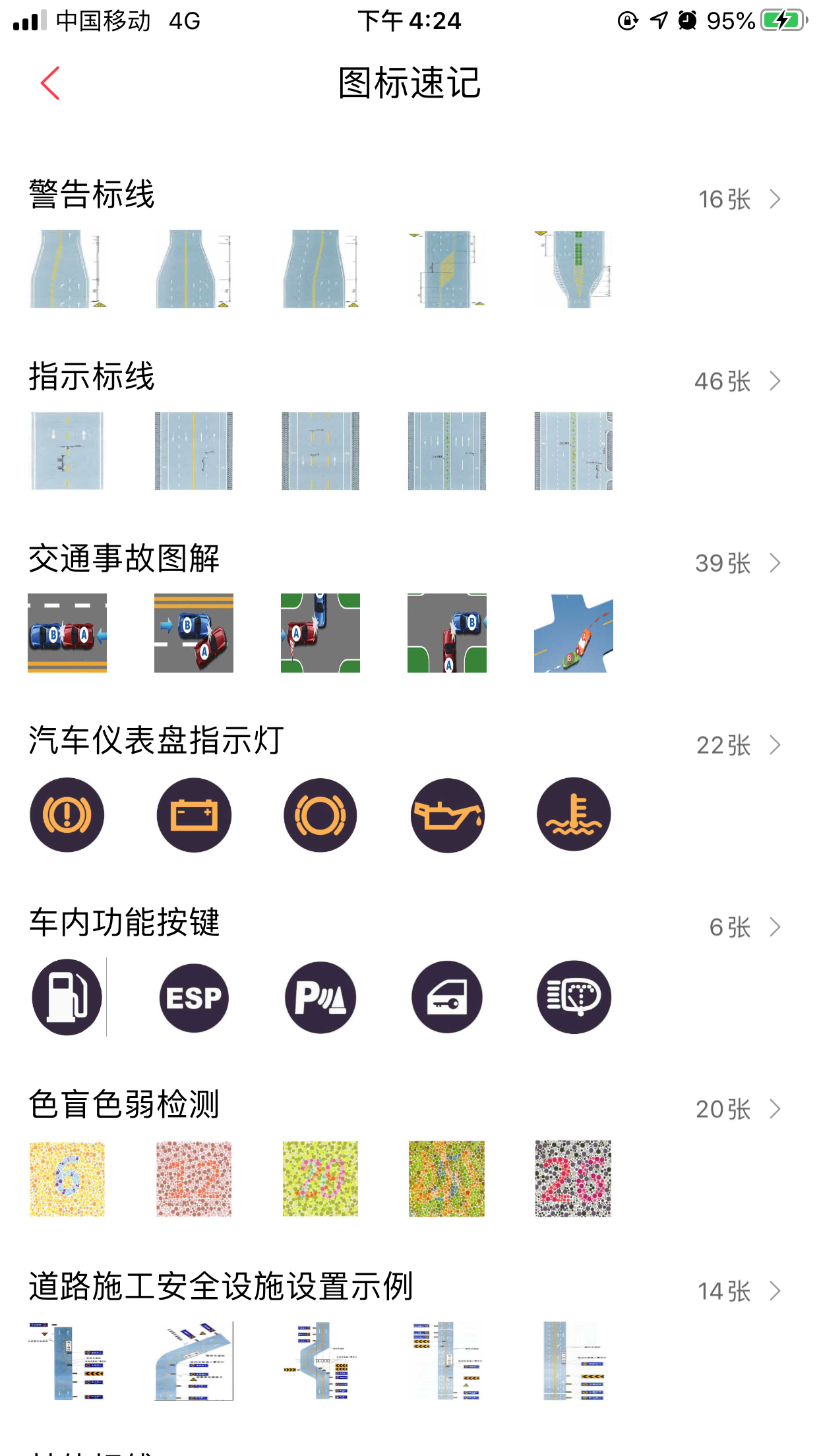The image size is (819, 1456).
Task: View all 46 指示标线 pictures
Action: pos(737,381)
